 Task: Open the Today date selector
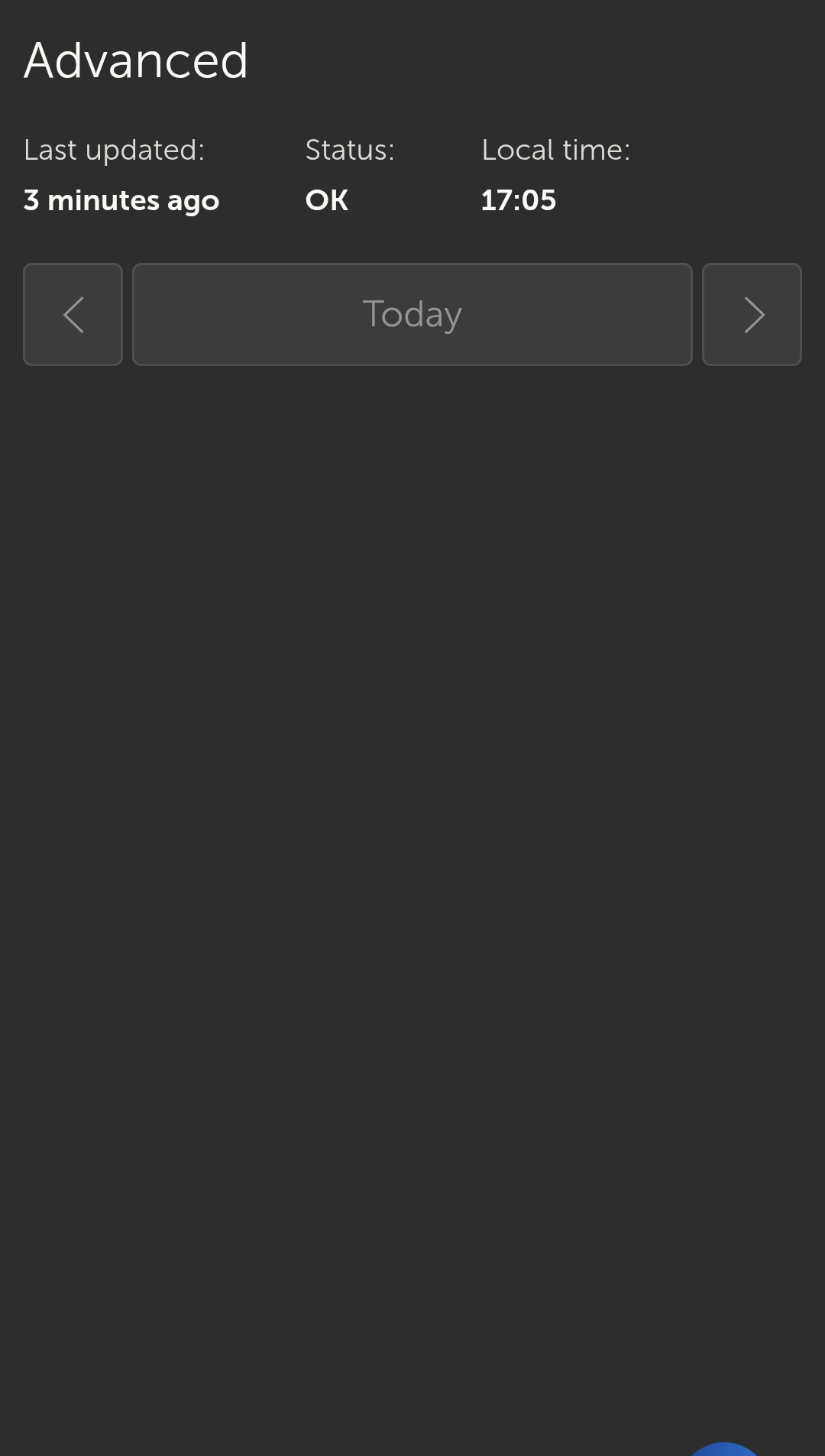click(x=412, y=314)
